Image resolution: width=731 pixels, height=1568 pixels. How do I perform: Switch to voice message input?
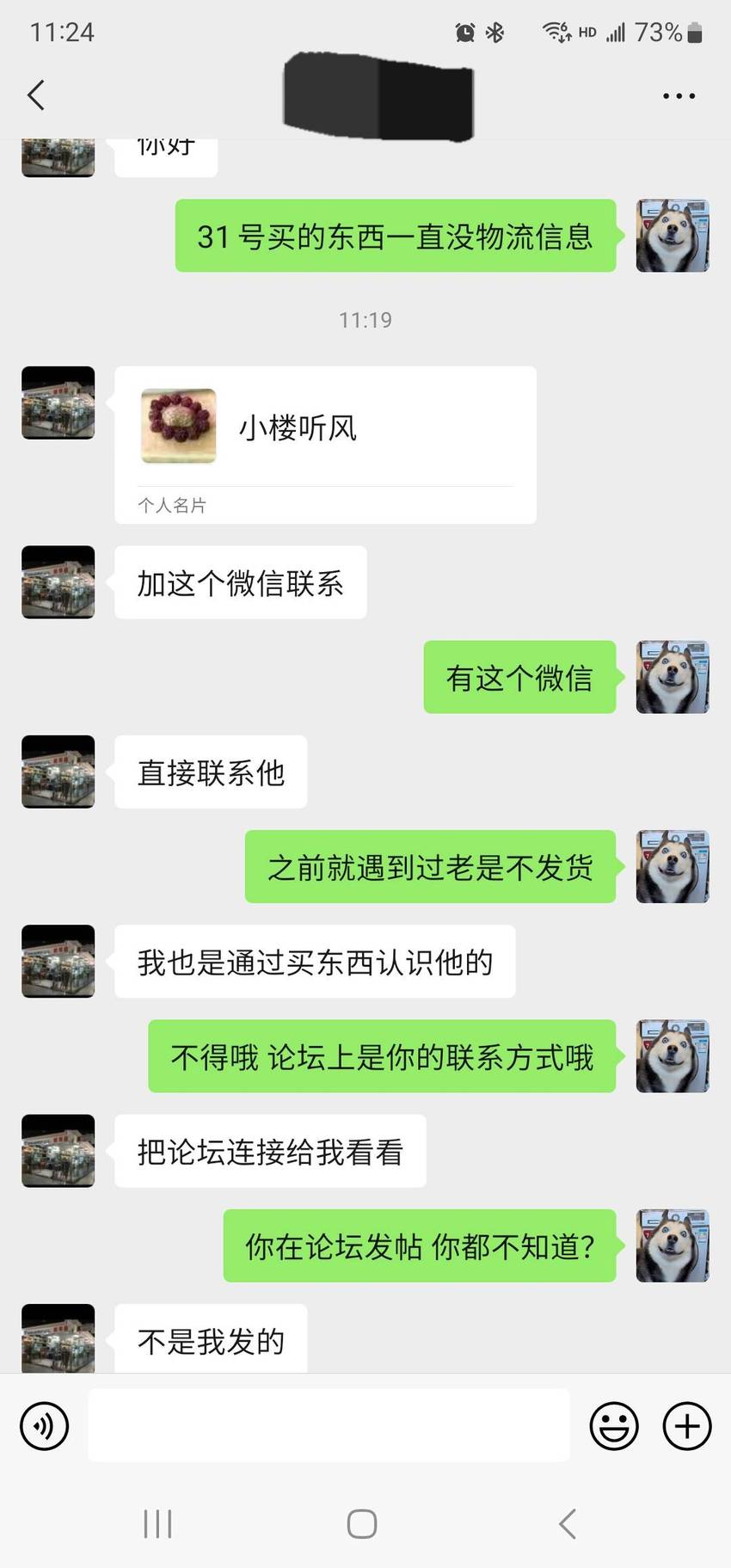(x=44, y=1425)
